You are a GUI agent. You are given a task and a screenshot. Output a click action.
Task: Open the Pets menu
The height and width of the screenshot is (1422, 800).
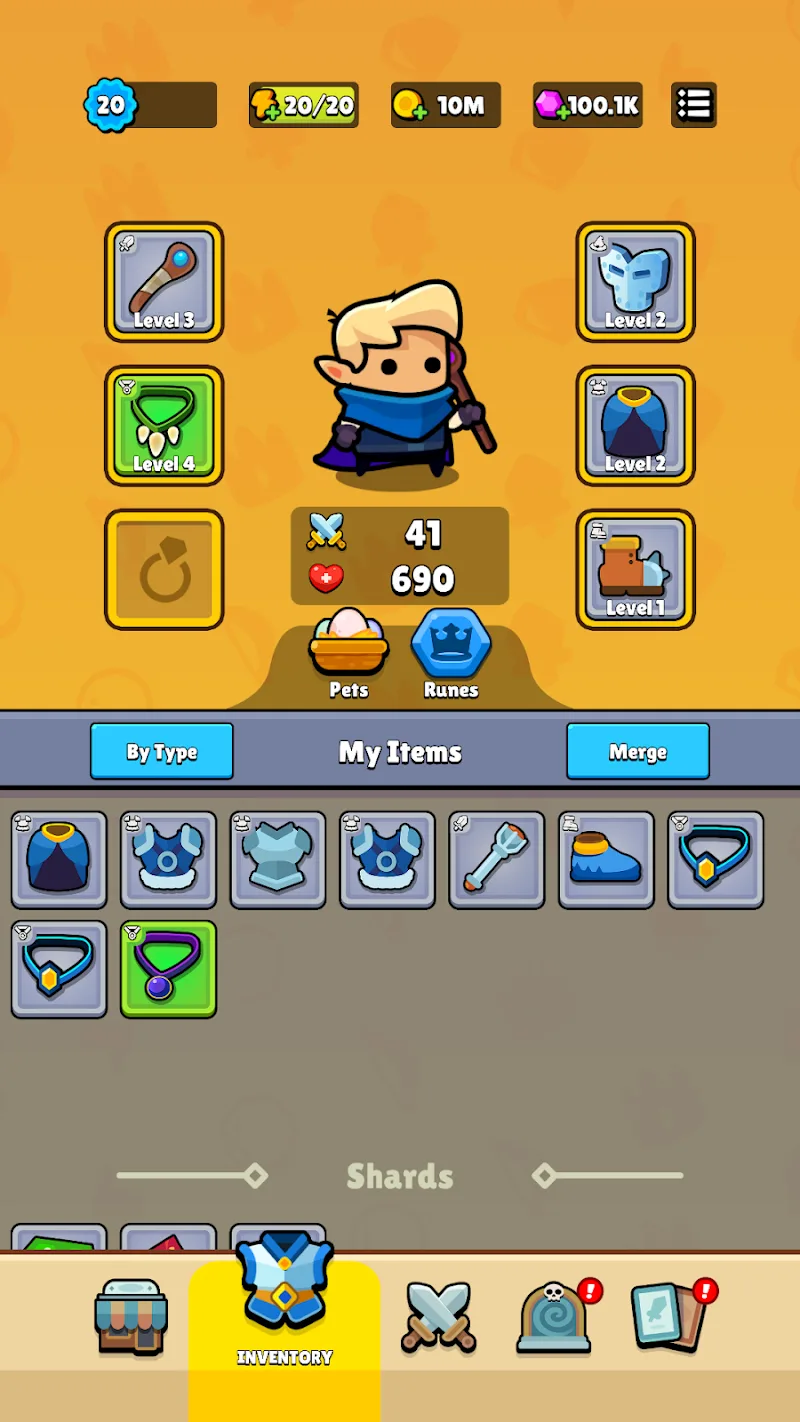click(349, 655)
